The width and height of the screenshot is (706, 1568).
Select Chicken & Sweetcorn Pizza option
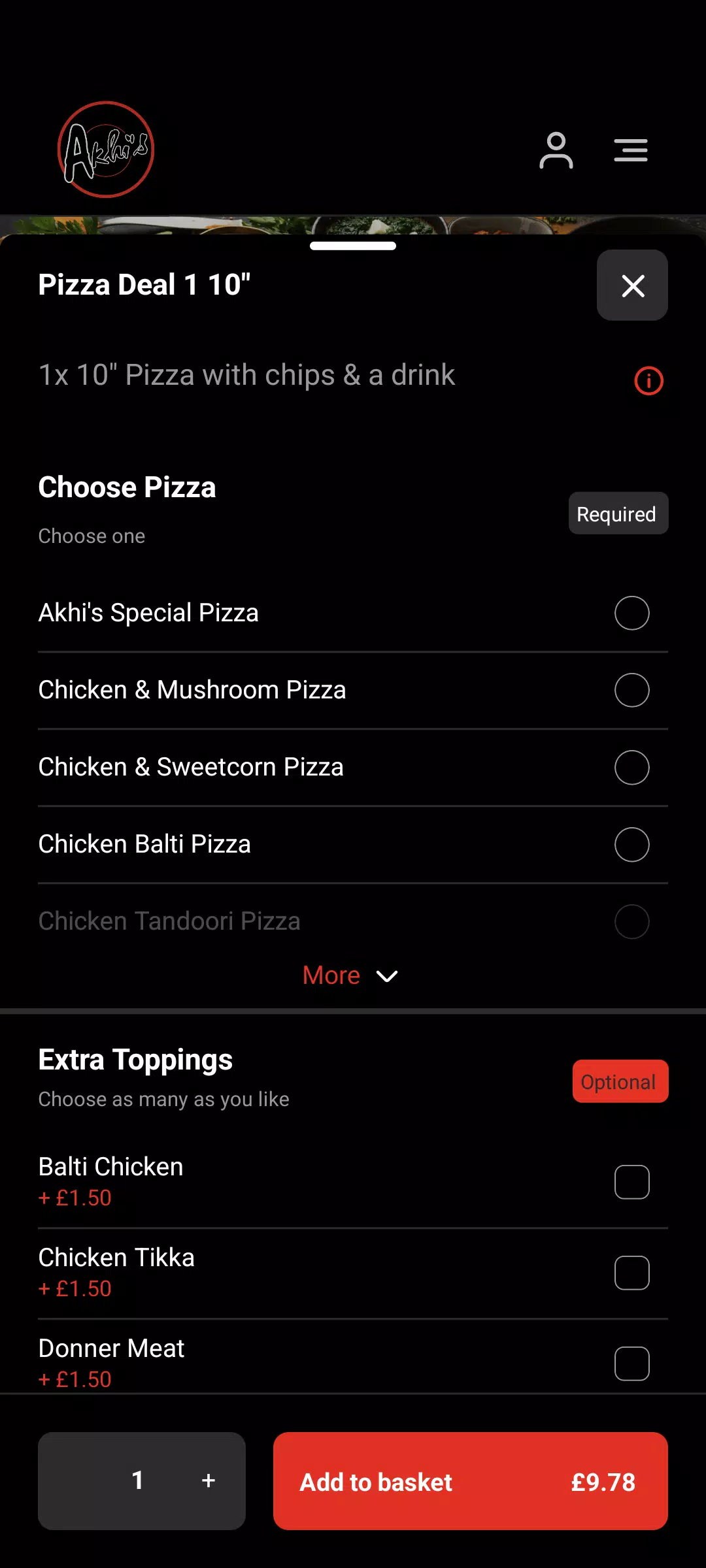pos(631,767)
